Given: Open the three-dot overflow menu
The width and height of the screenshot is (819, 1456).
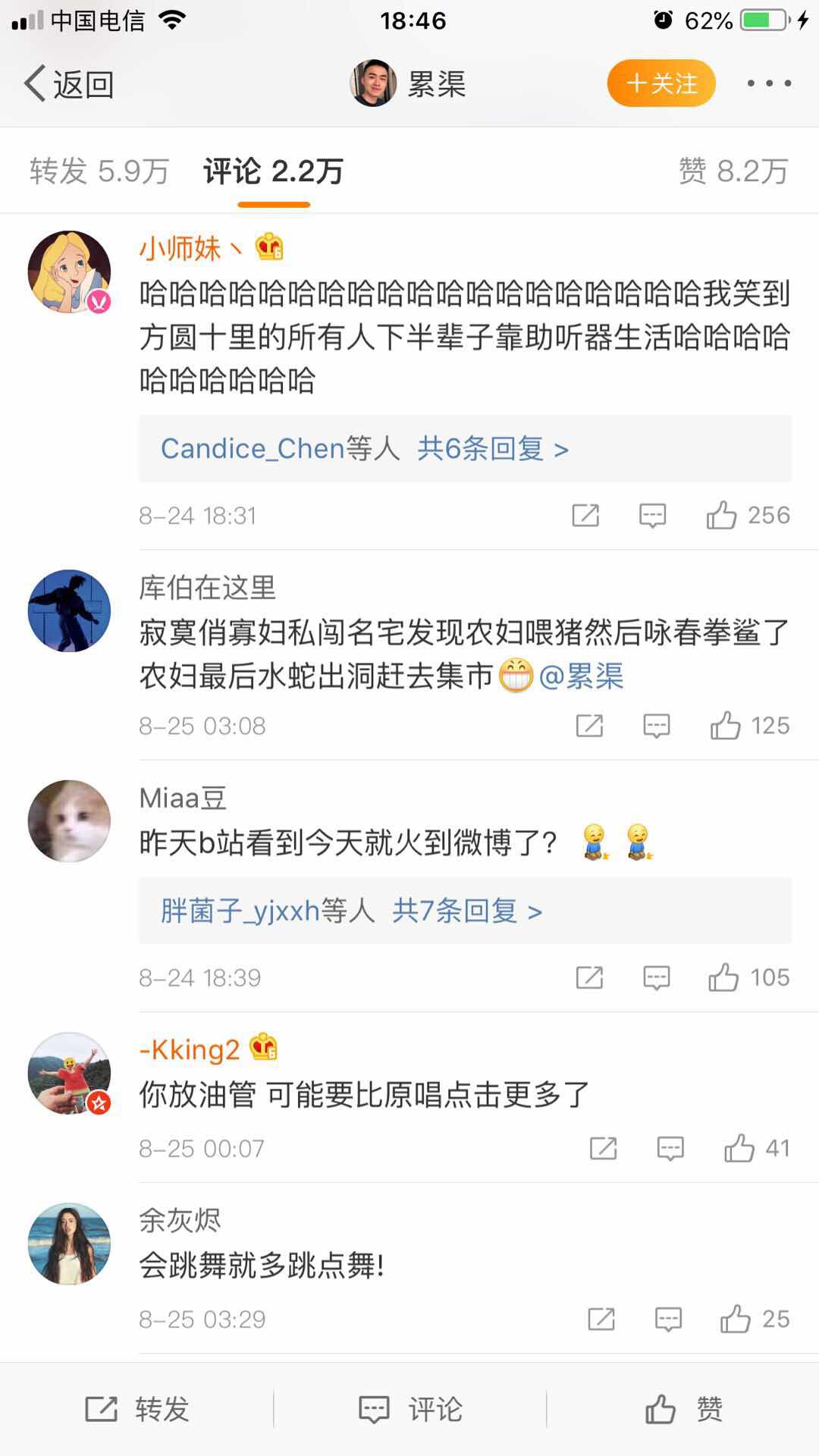Looking at the screenshot, I should 769,83.
